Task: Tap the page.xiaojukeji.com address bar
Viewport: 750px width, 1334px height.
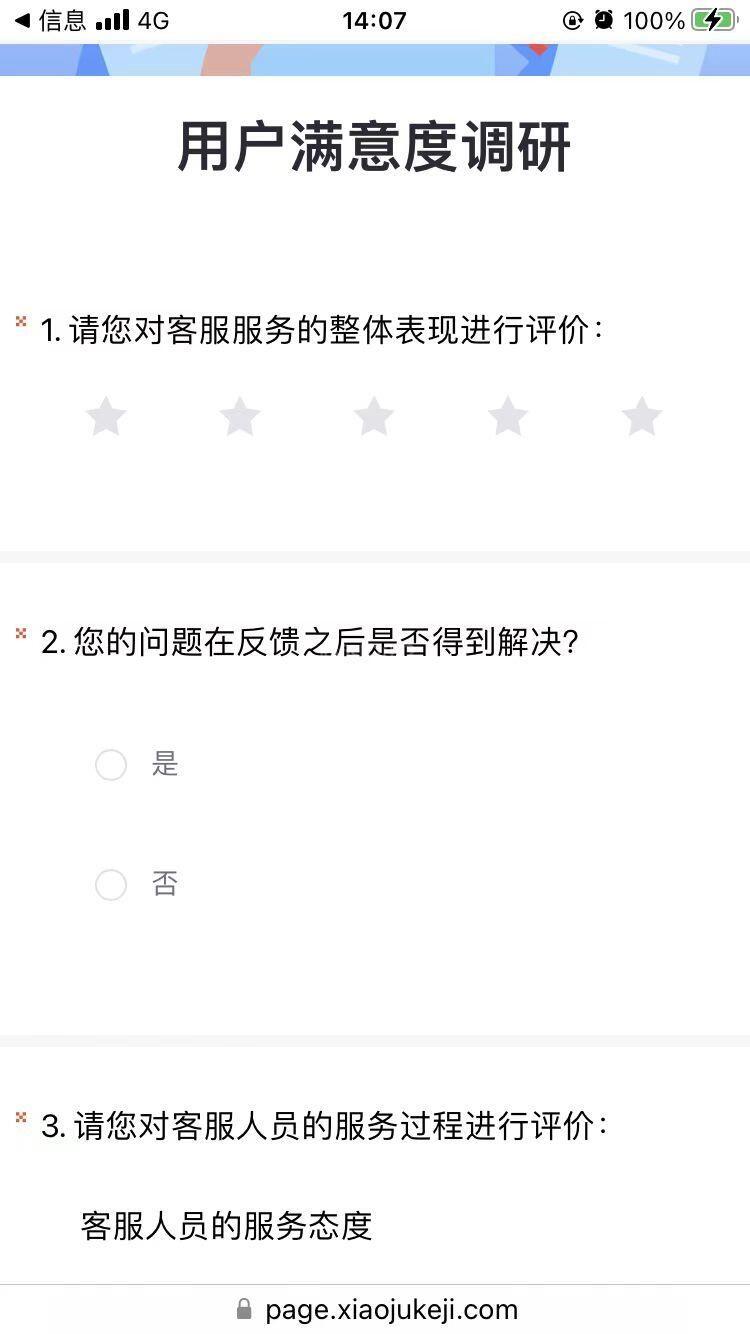Action: (375, 1309)
